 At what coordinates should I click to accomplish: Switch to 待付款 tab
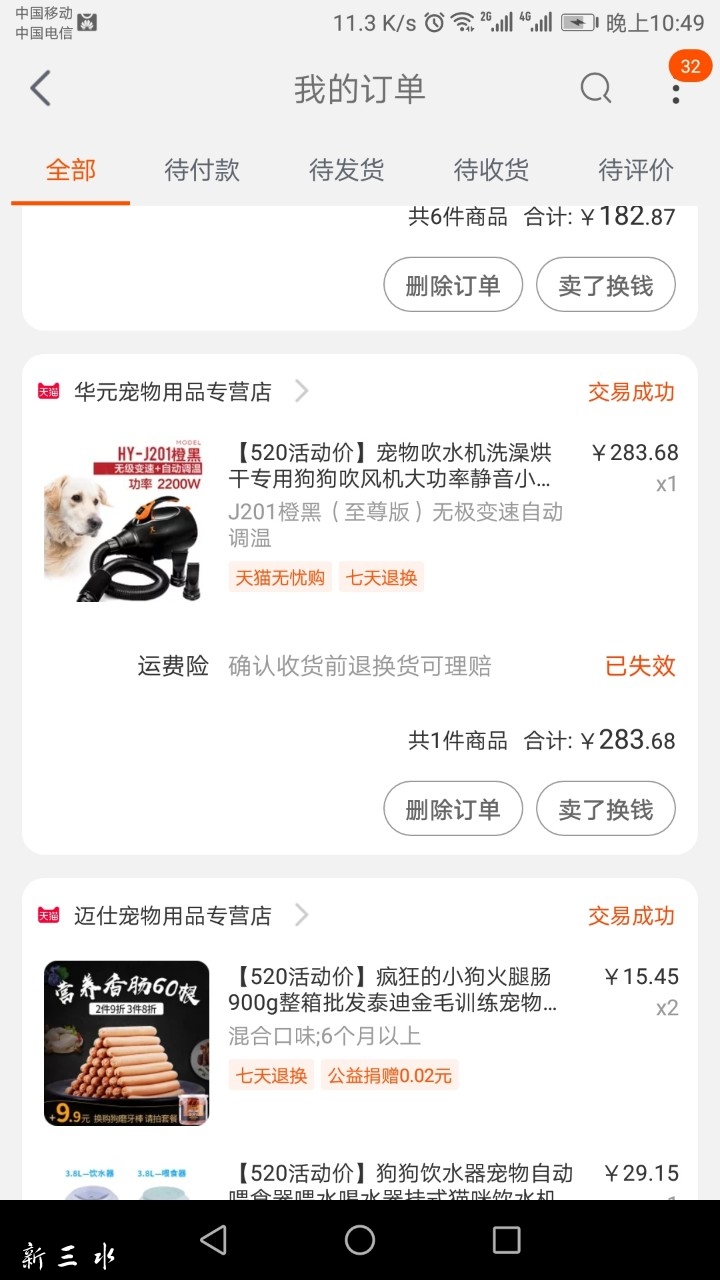point(202,170)
